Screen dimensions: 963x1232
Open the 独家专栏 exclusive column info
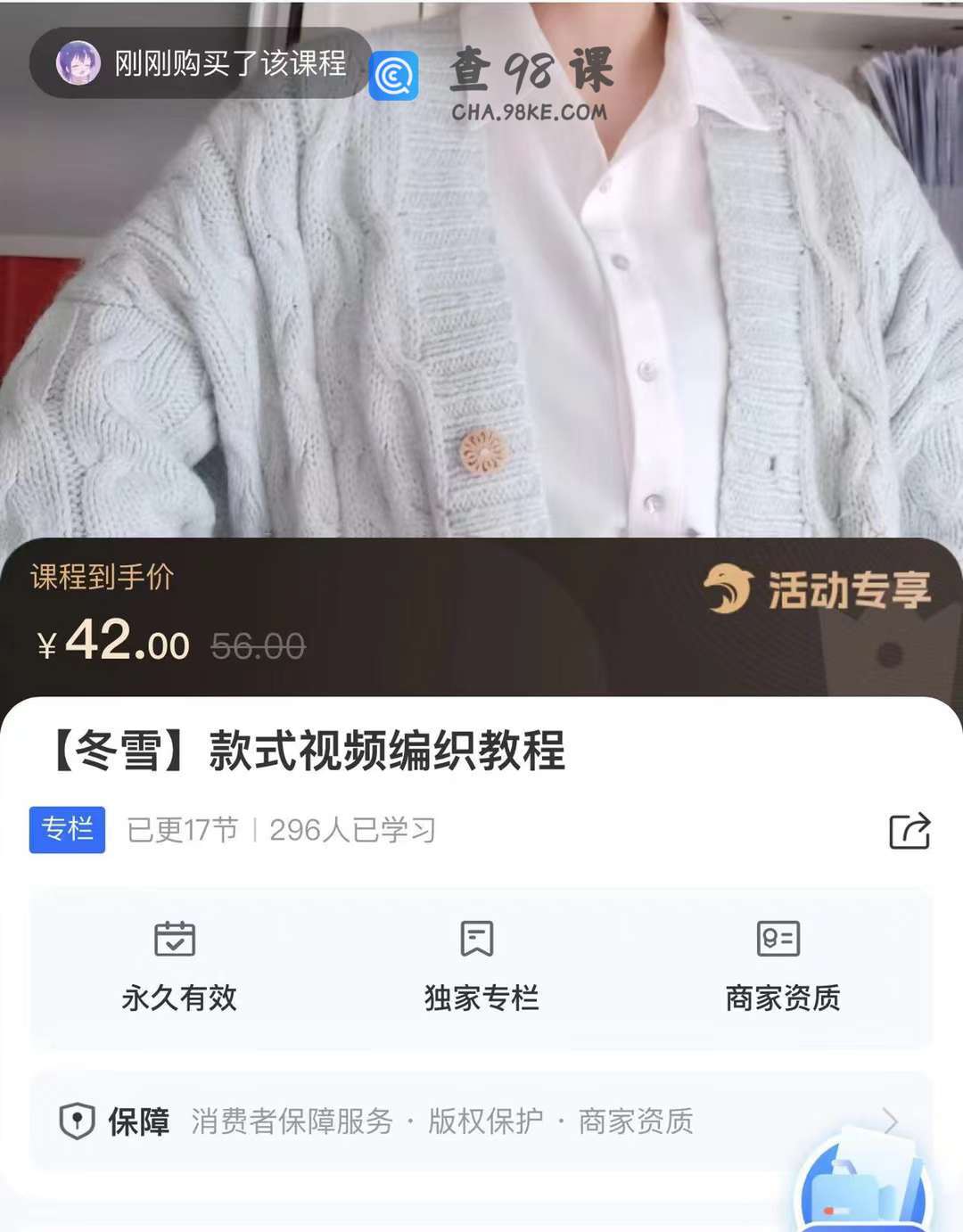(x=480, y=967)
